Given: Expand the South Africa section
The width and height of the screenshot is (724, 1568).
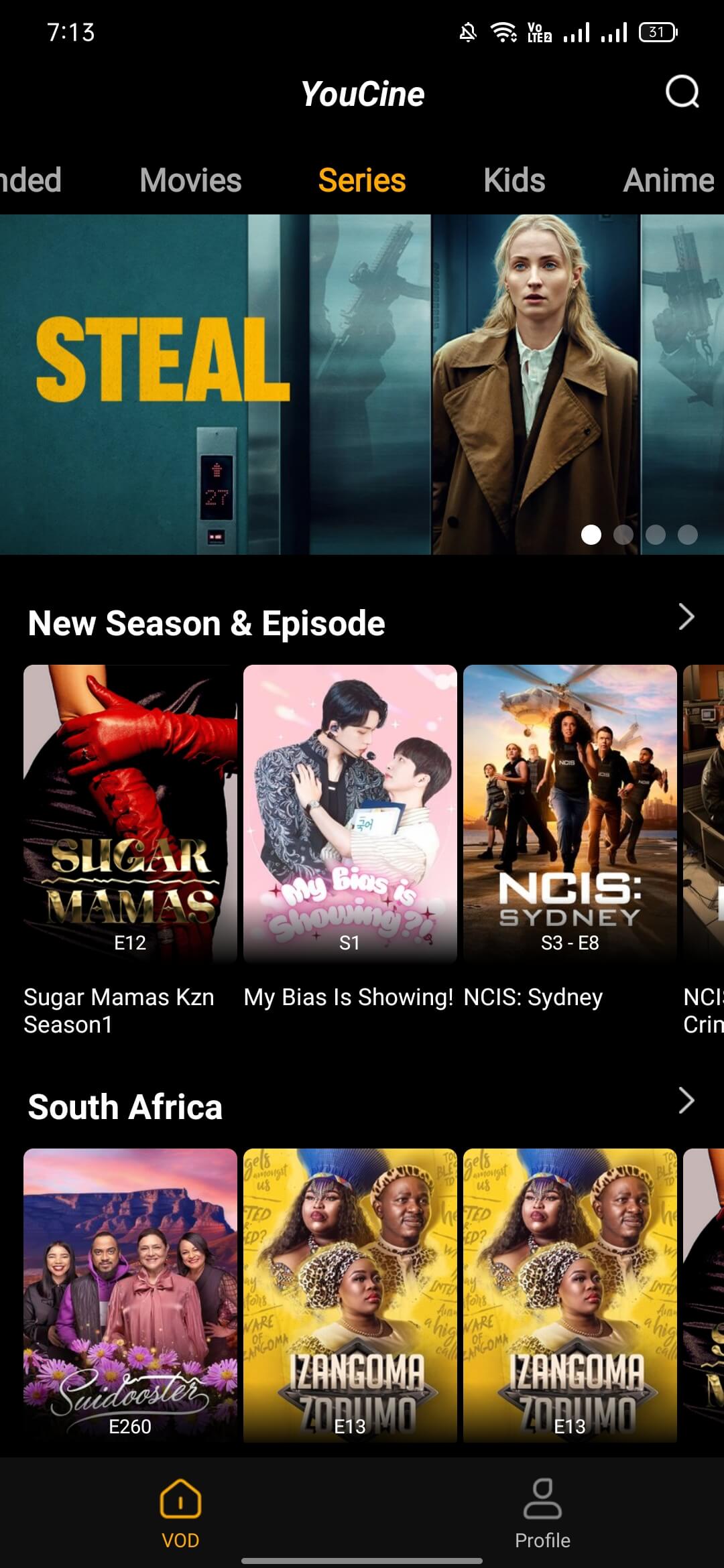Looking at the screenshot, I should 686,1101.
